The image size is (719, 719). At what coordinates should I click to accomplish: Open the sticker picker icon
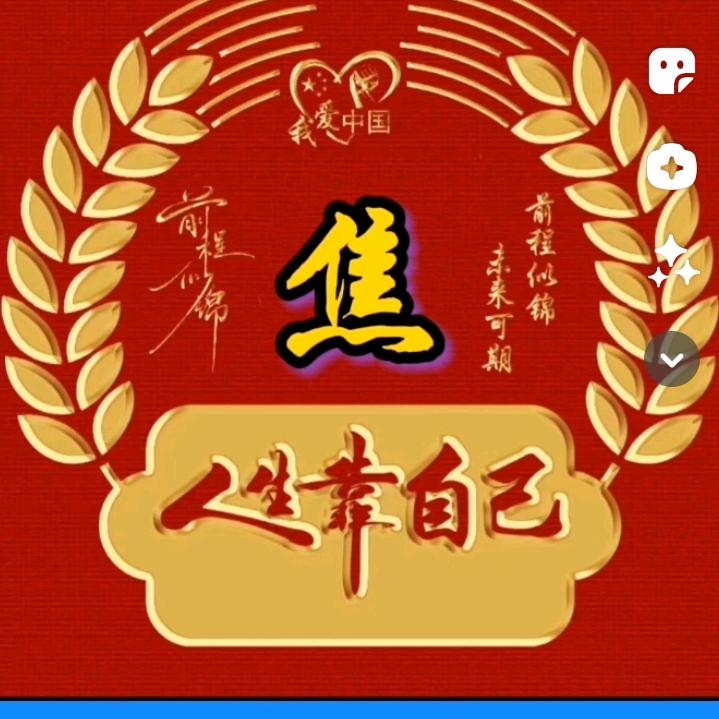pos(671,71)
